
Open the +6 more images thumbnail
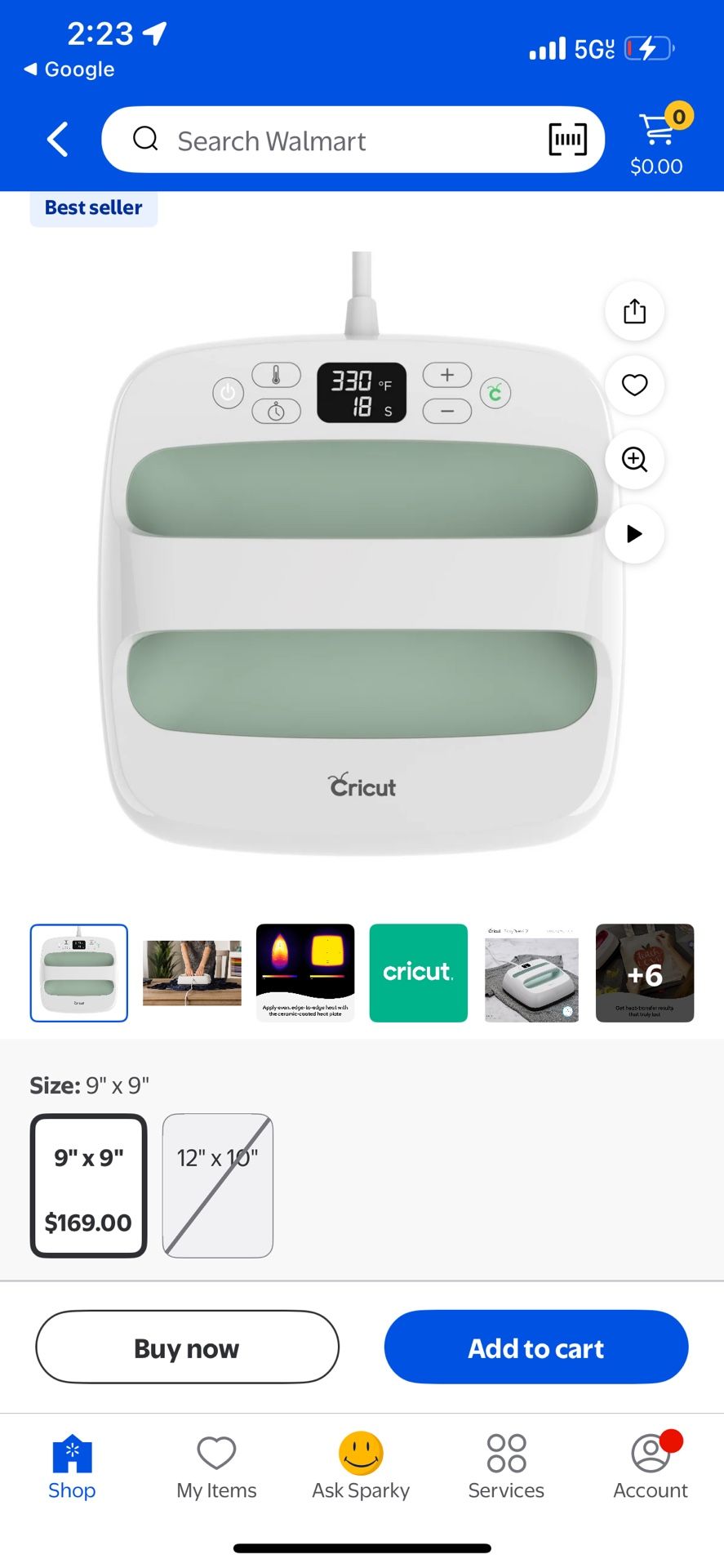(645, 973)
